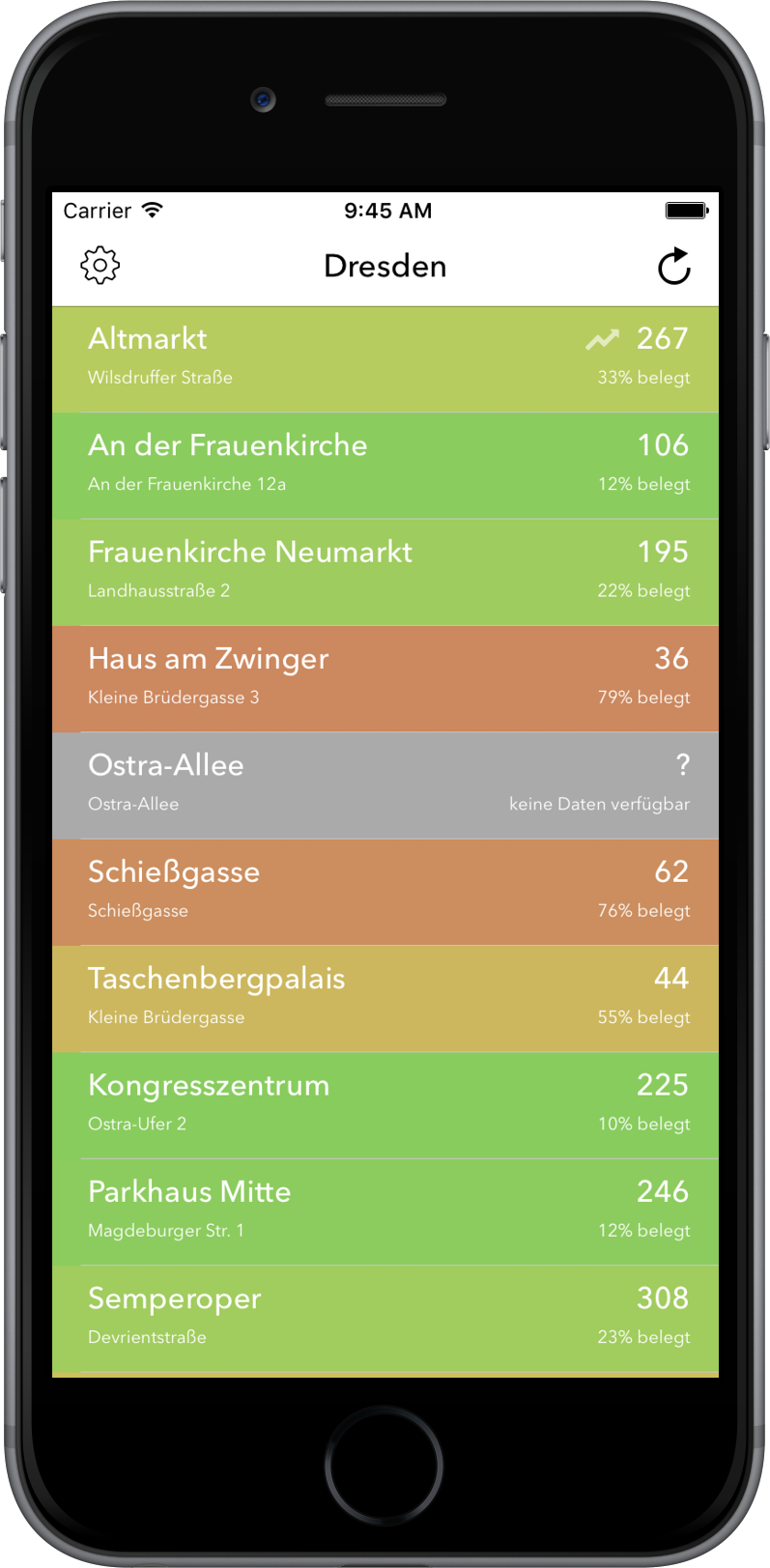Tap the Wi-Fi icon in the status bar
Viewport: 770px width, 1568px height.
[x=152, y=209]
